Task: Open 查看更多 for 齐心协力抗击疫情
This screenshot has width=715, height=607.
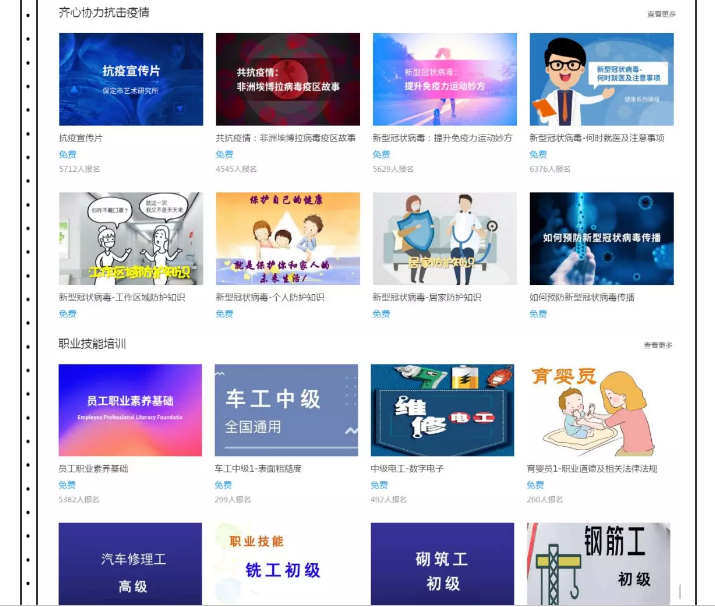Action: click(661, 14)
